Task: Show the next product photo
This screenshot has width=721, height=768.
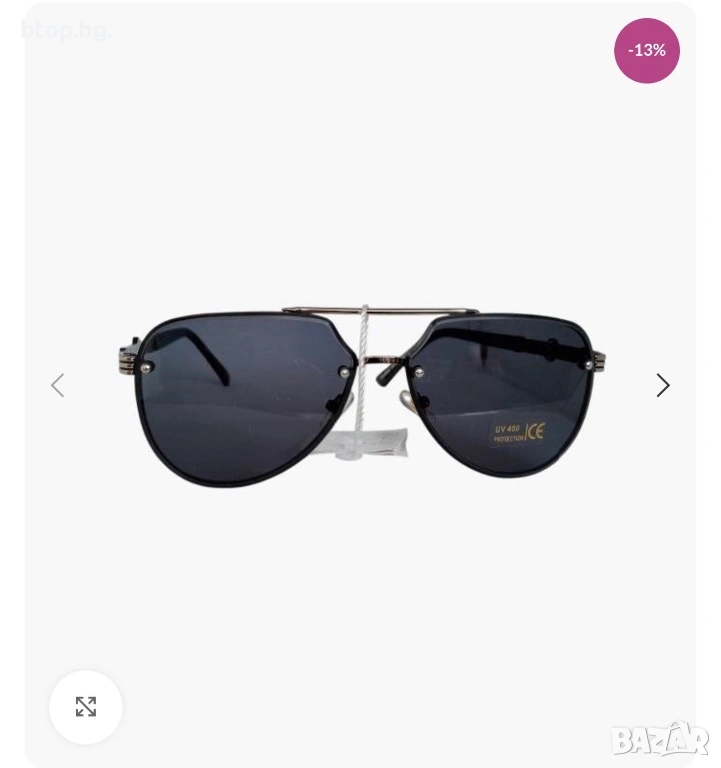Action: (662, 385)
